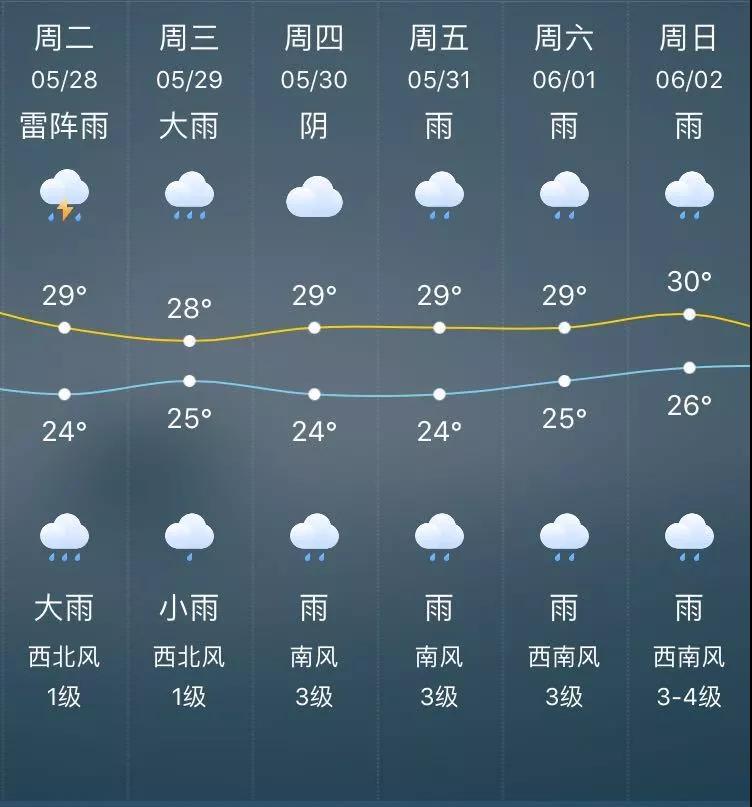The width and height of the screenshot is (752, 807).
Task: Click the overcast cloud icon under 周四
Action: point(315,194)
